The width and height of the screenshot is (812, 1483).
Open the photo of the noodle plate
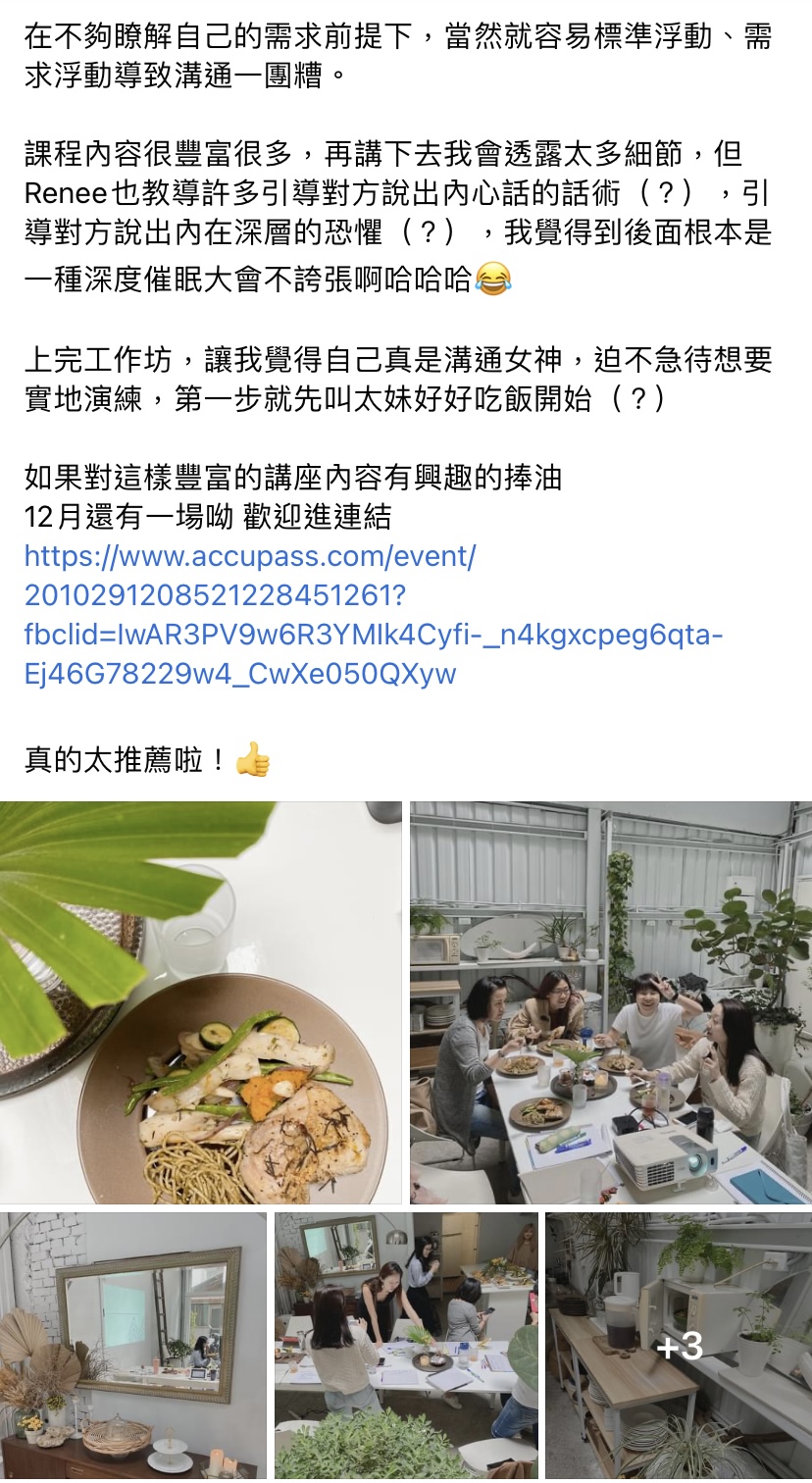[201, 1002]
